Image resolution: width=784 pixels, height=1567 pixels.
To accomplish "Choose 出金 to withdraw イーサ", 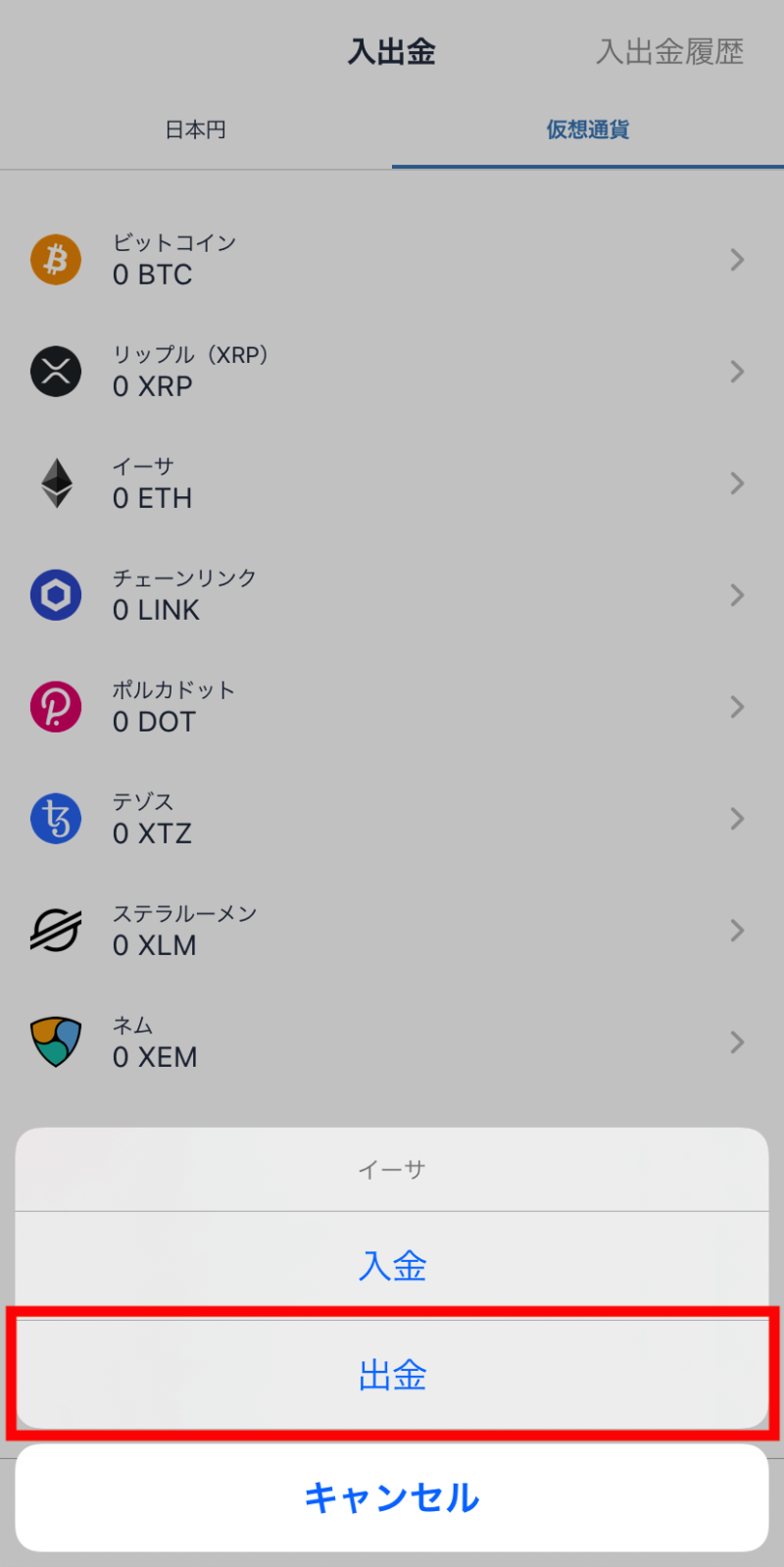I will click(392, 1374).
